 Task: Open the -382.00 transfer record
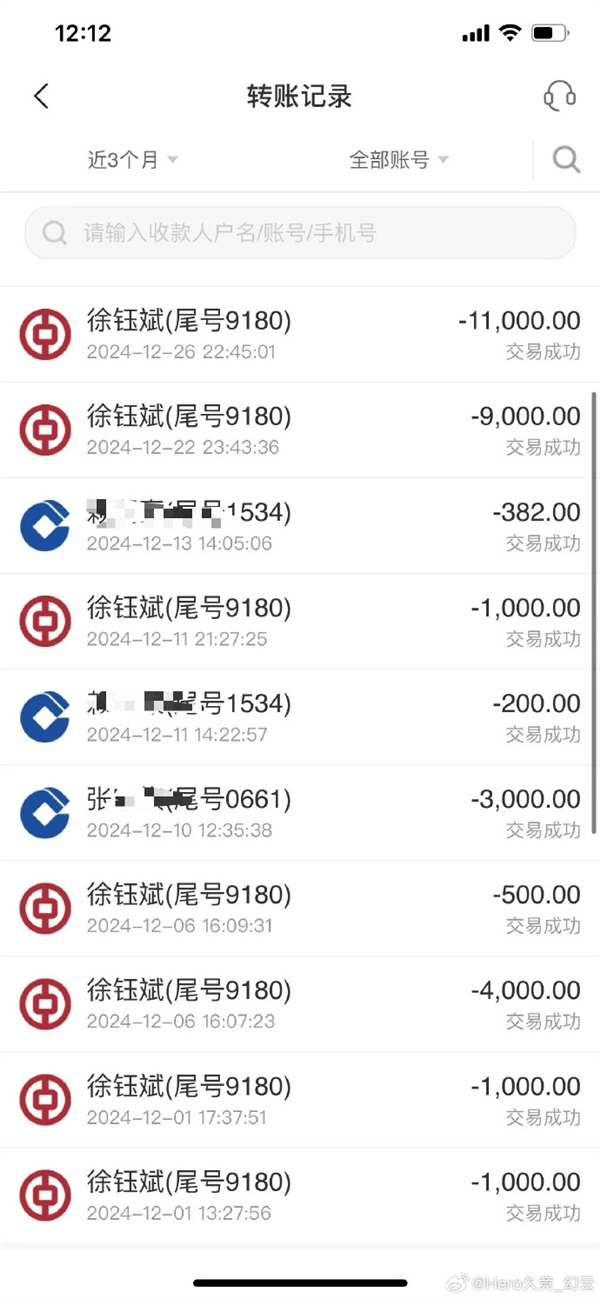[x=300, y=526]
